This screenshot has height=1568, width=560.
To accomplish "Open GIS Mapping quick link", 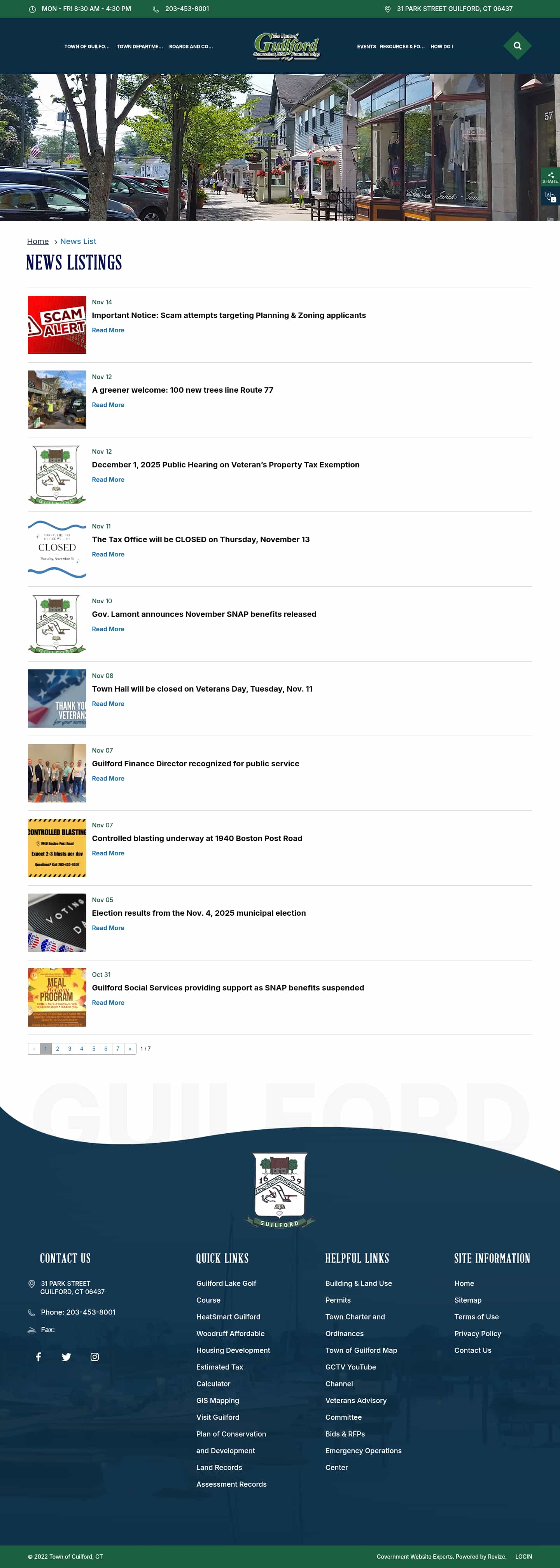I will click(217, 1400).
